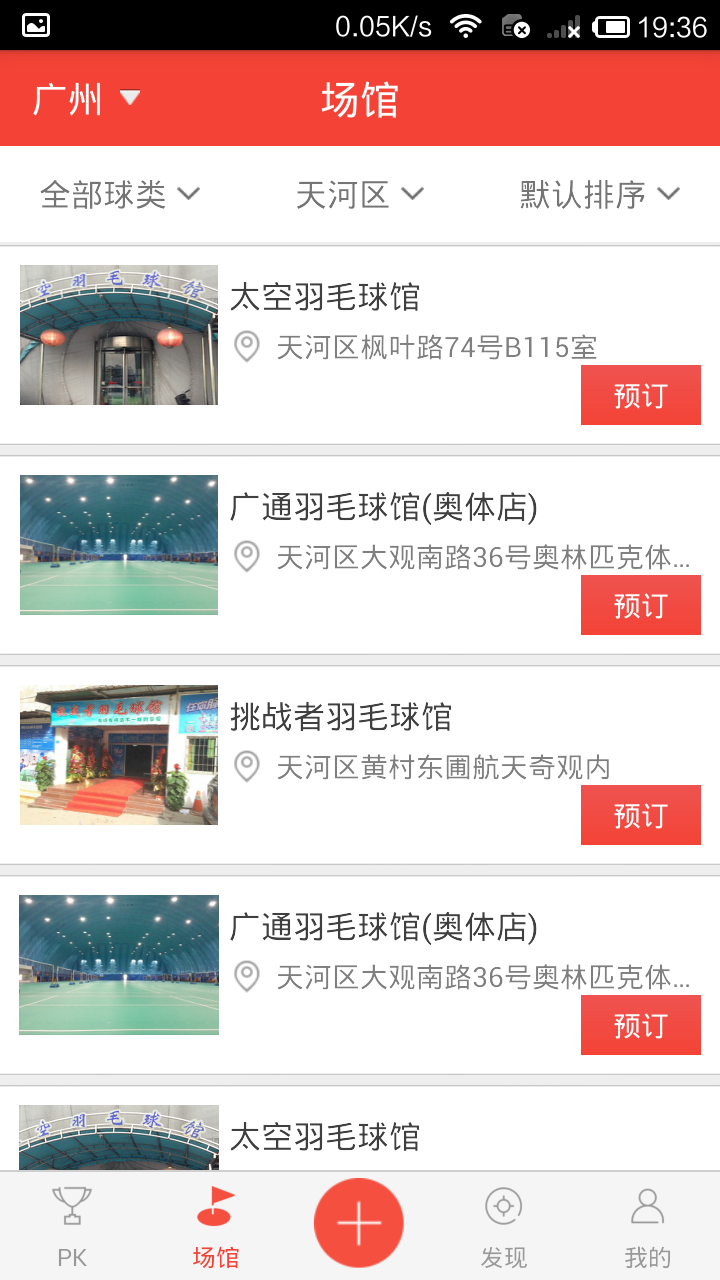Expand the 全部球类 sport filter
Viewport: 720px width, 1280px height.
[x=120, y=194]
